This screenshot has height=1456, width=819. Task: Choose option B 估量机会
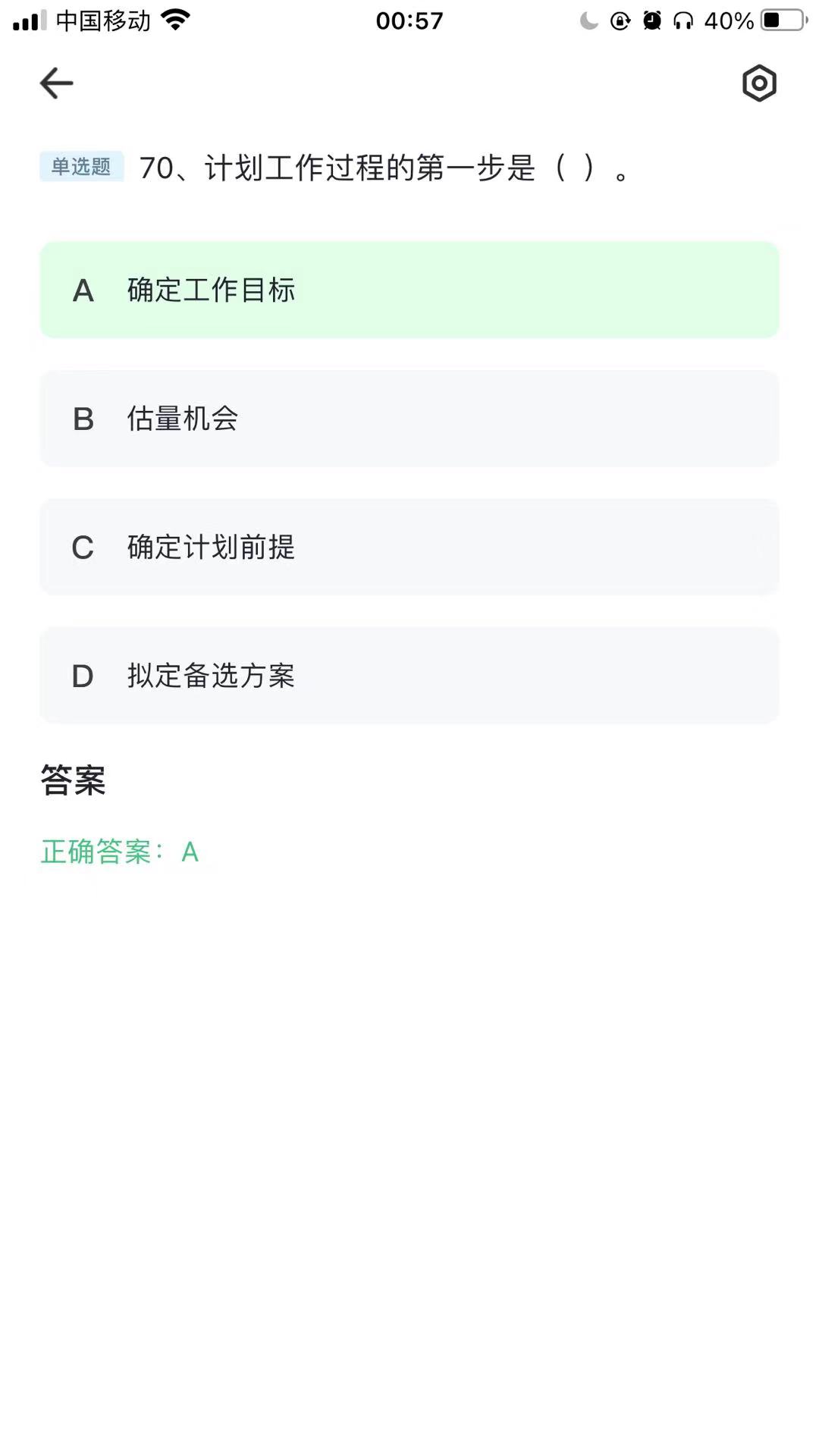point(409,419)
